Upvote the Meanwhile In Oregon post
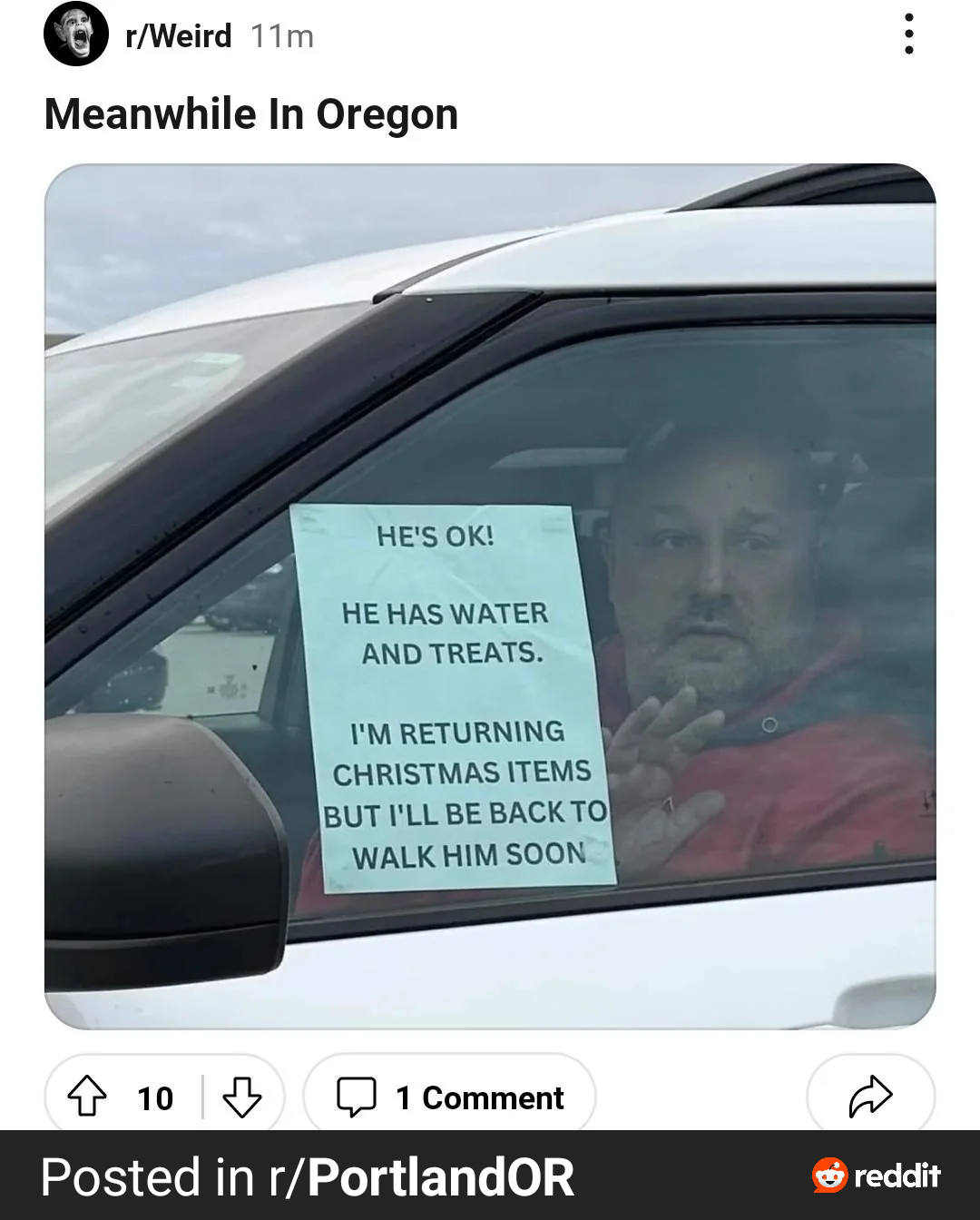The height and width of the screenshot is (1220, 980). click(x=88, y=1097)
